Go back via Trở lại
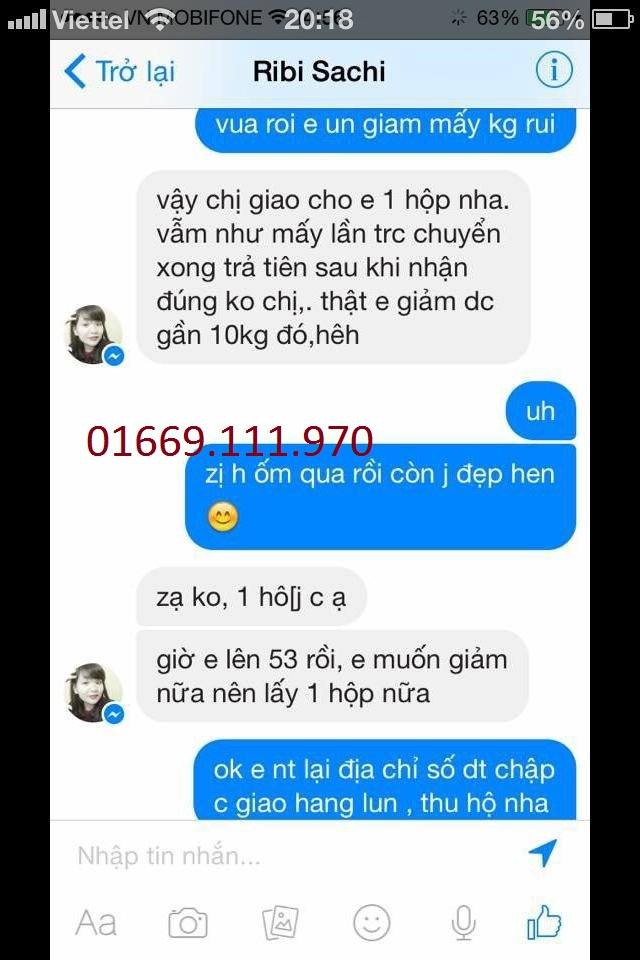This screenshot has width=640, height=960. click(118, 72)
